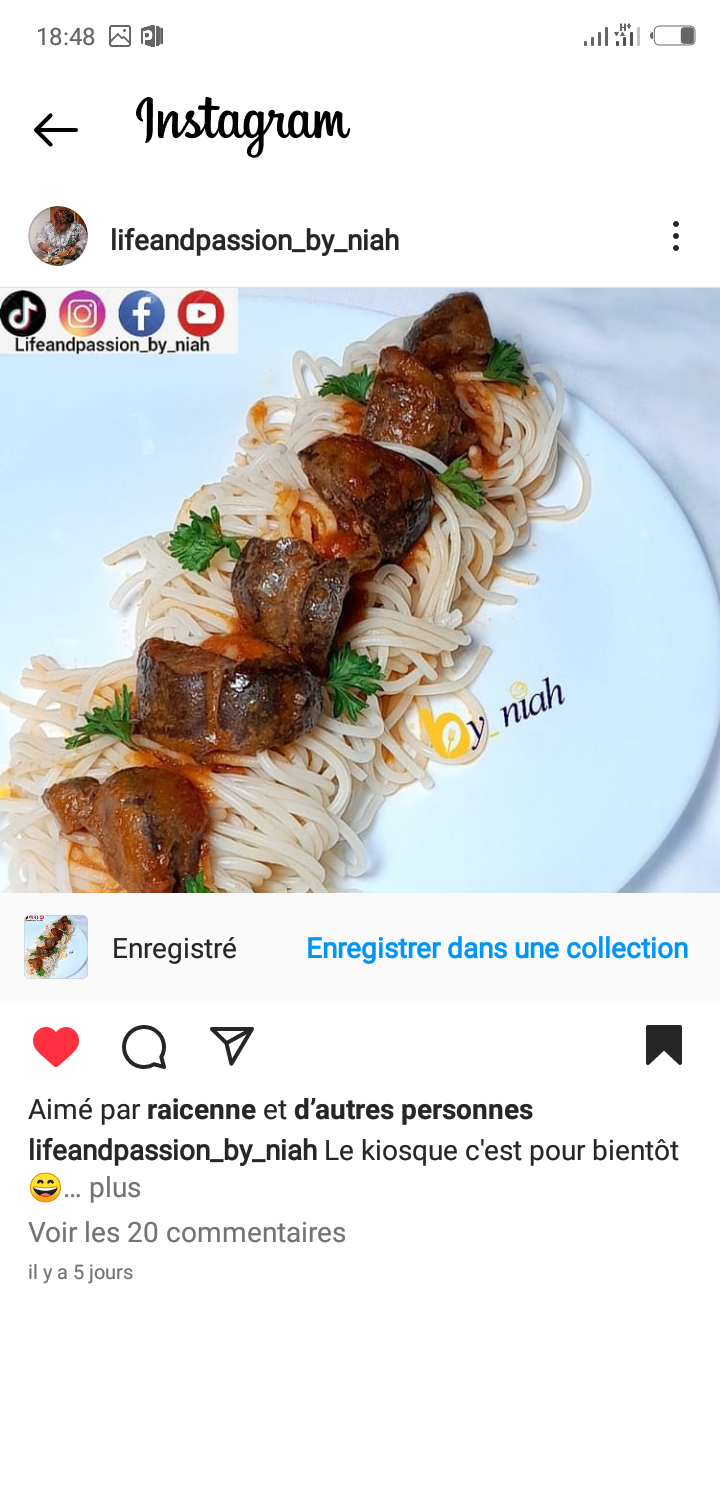Viewport: 720px width, 1500px height.
Task: View likes from raicenne
Action: (201, 1110)
